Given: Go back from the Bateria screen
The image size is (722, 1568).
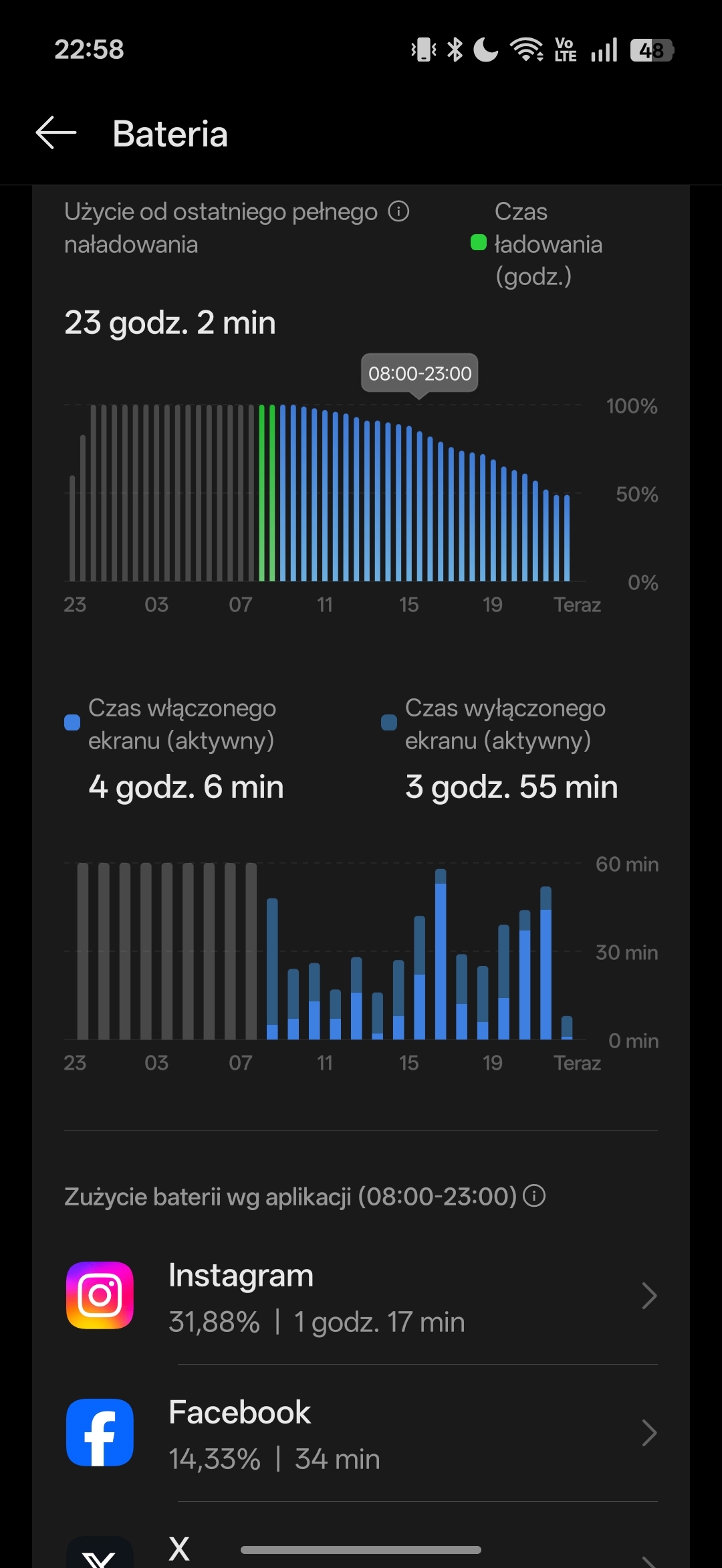Looking at the screenshot, I should click(56, 133).
